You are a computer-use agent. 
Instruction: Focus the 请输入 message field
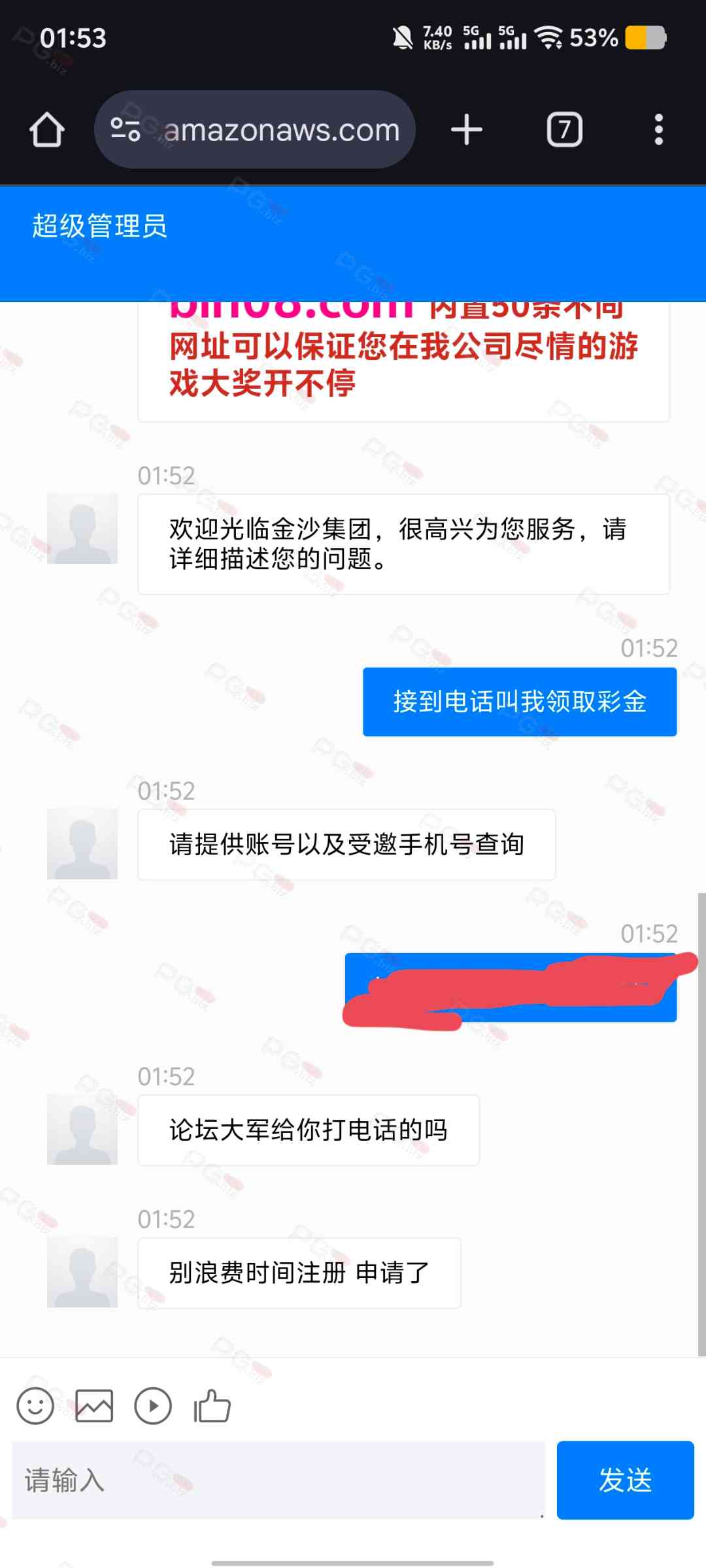pos(278,1480)
